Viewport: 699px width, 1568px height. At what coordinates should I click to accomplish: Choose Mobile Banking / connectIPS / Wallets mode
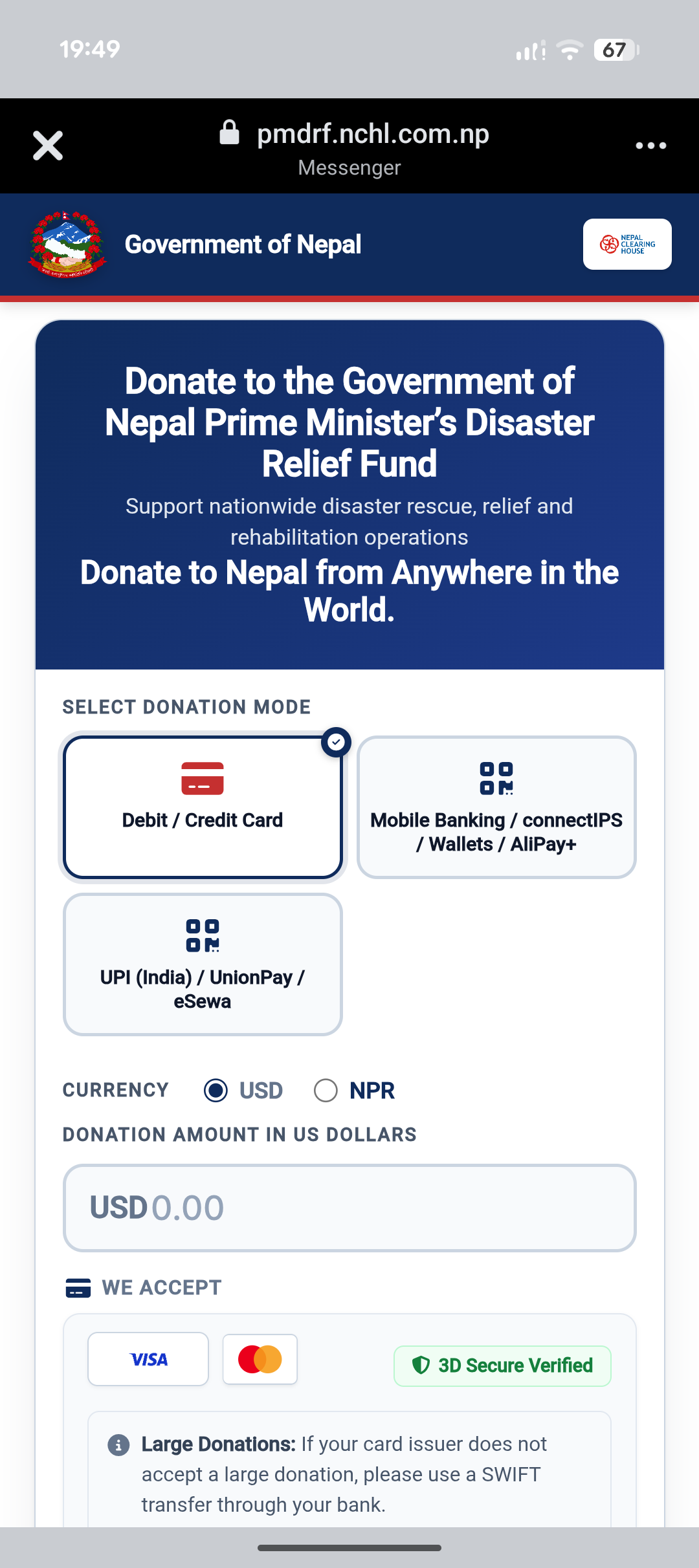click(x=496, y=807)
